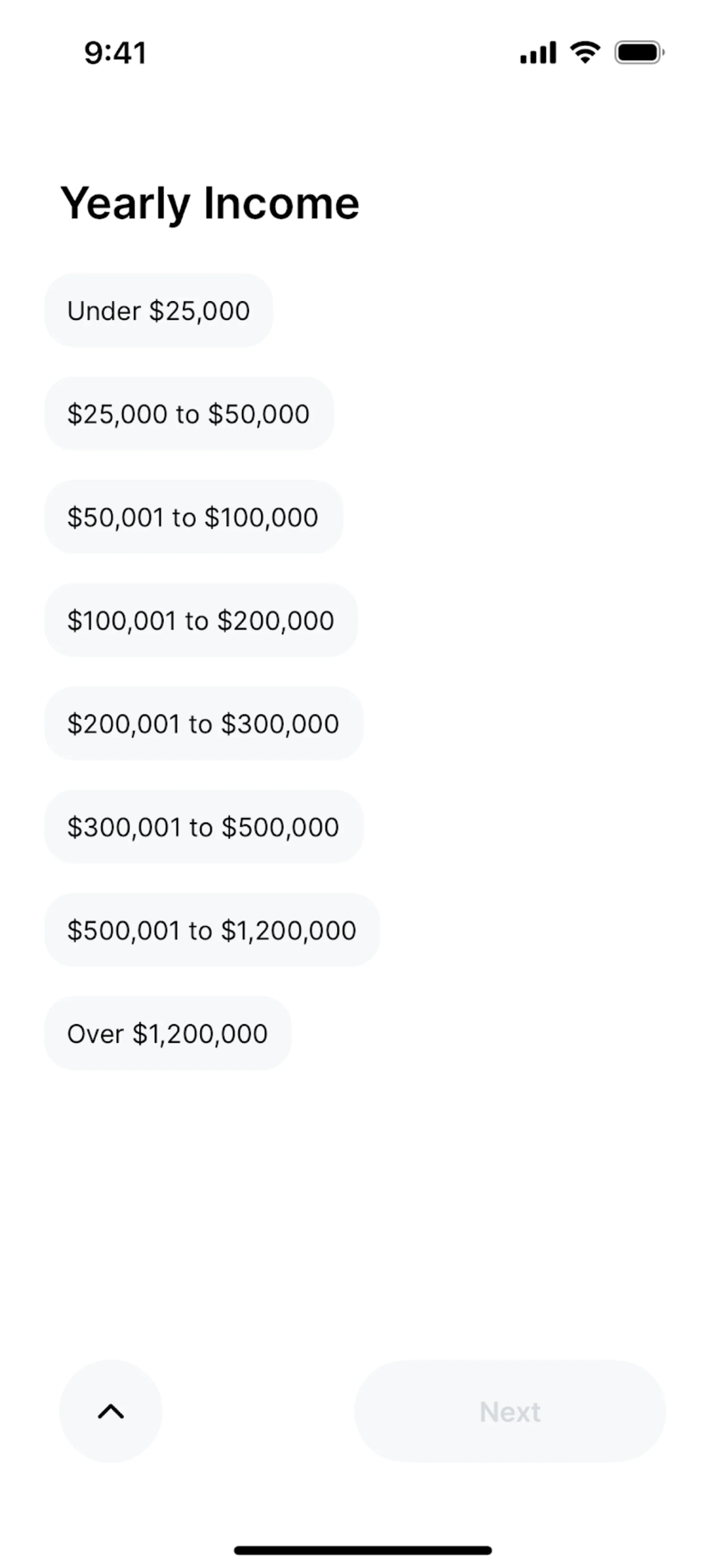Viewport: 725px width, 1568px height.
Task: Select the Under $25,000 income option
Action: tap(158, 310)
